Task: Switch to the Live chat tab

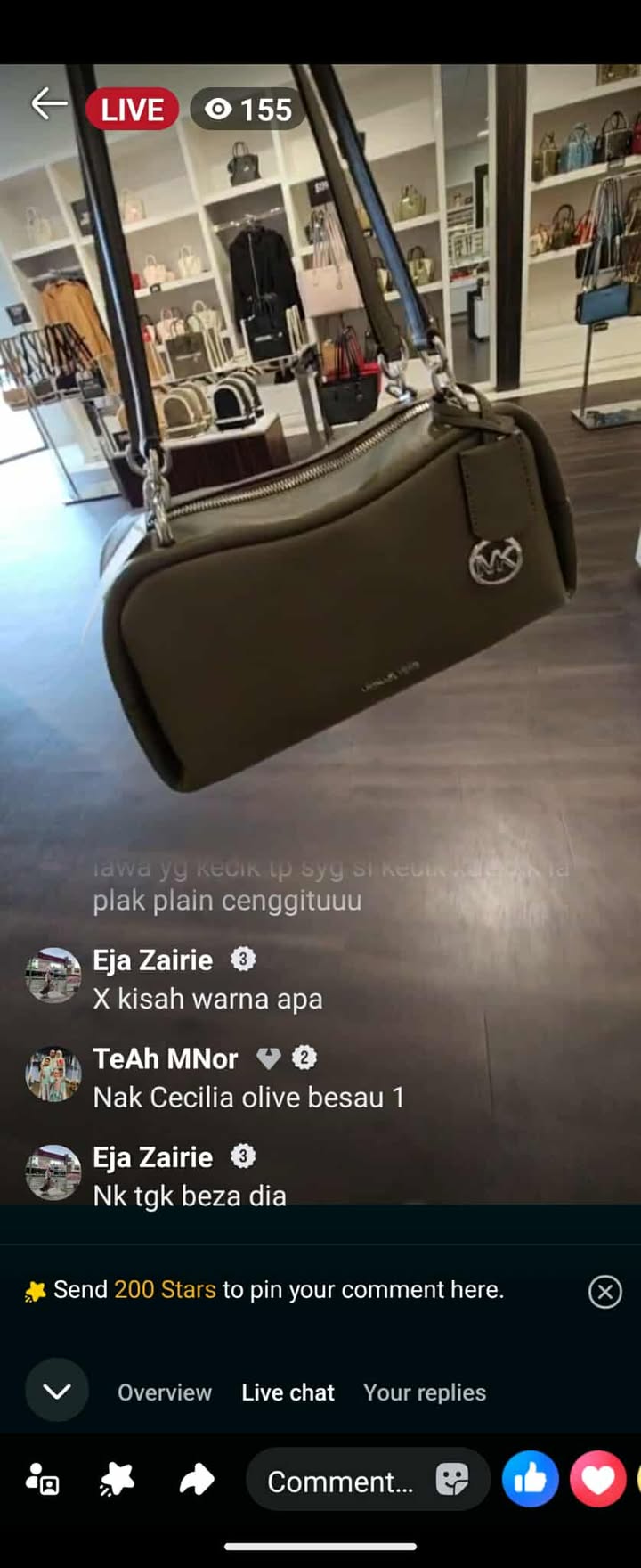Action: [x=288, y=1392]
